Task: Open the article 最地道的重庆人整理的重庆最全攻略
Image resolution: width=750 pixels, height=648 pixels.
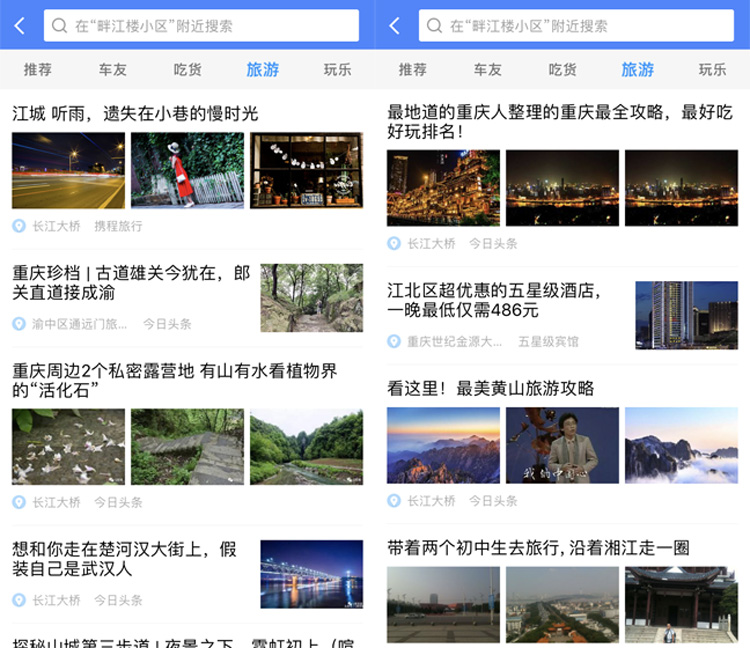Action: point(559,121)
